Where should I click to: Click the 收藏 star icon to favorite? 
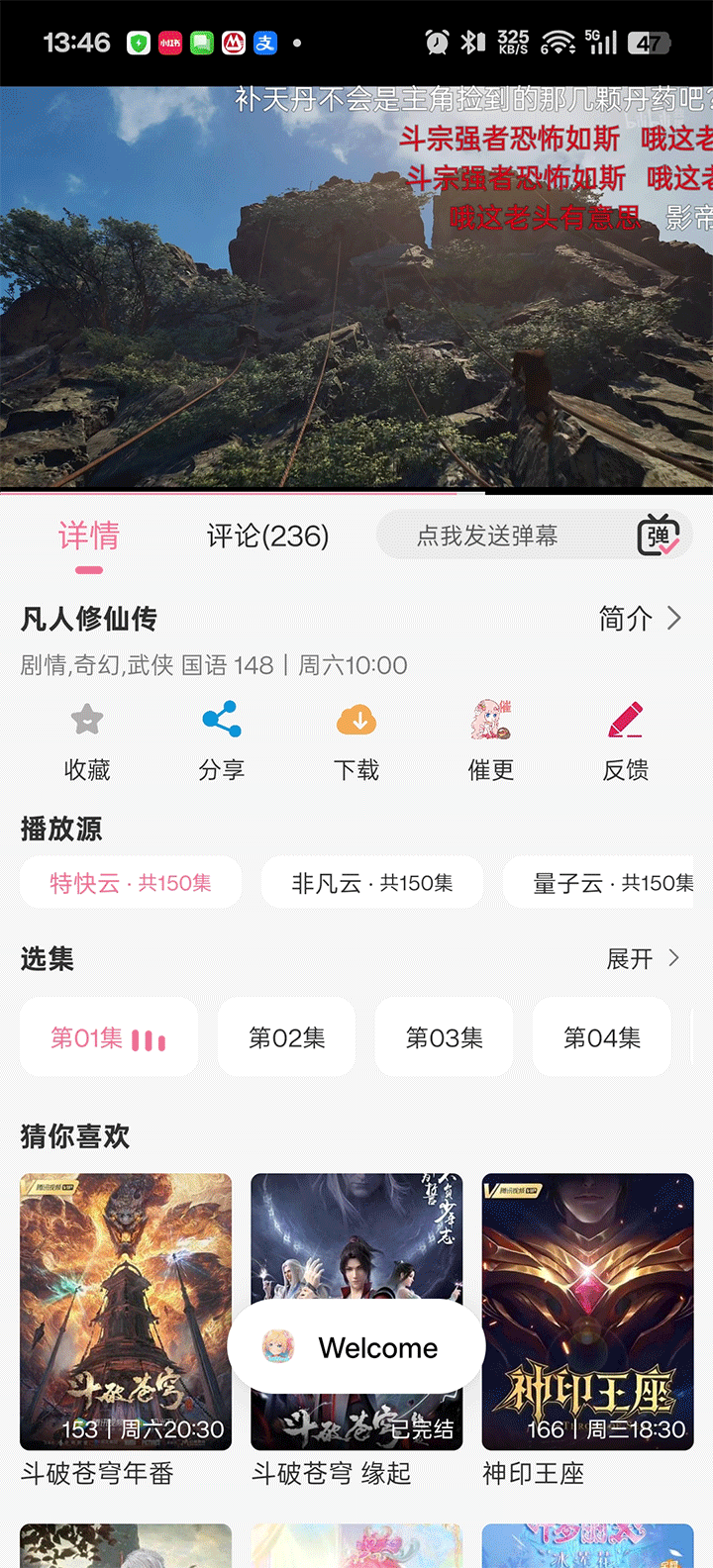coord(86,720)
